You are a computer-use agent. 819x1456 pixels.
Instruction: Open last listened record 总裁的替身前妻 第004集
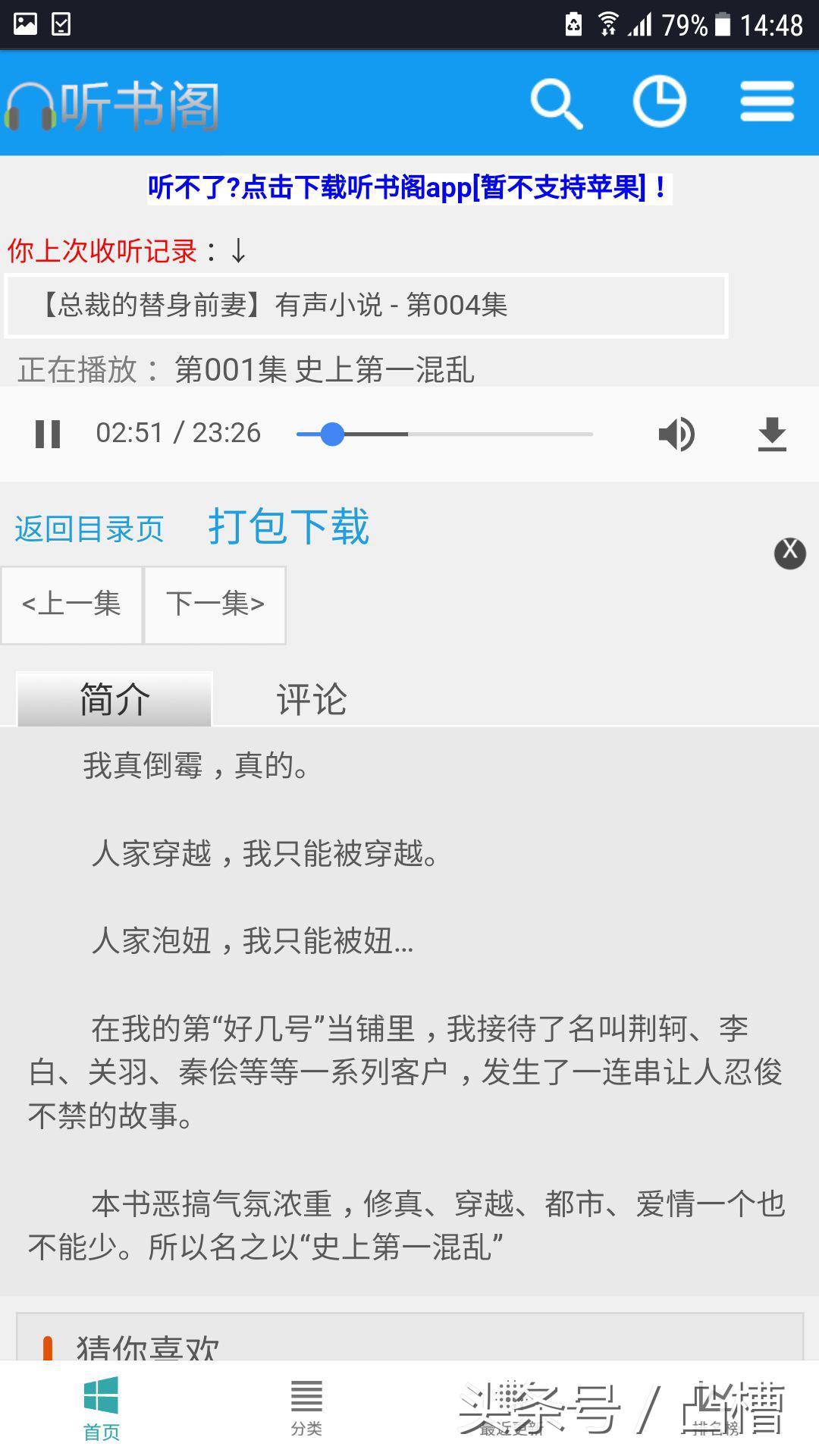366,306
